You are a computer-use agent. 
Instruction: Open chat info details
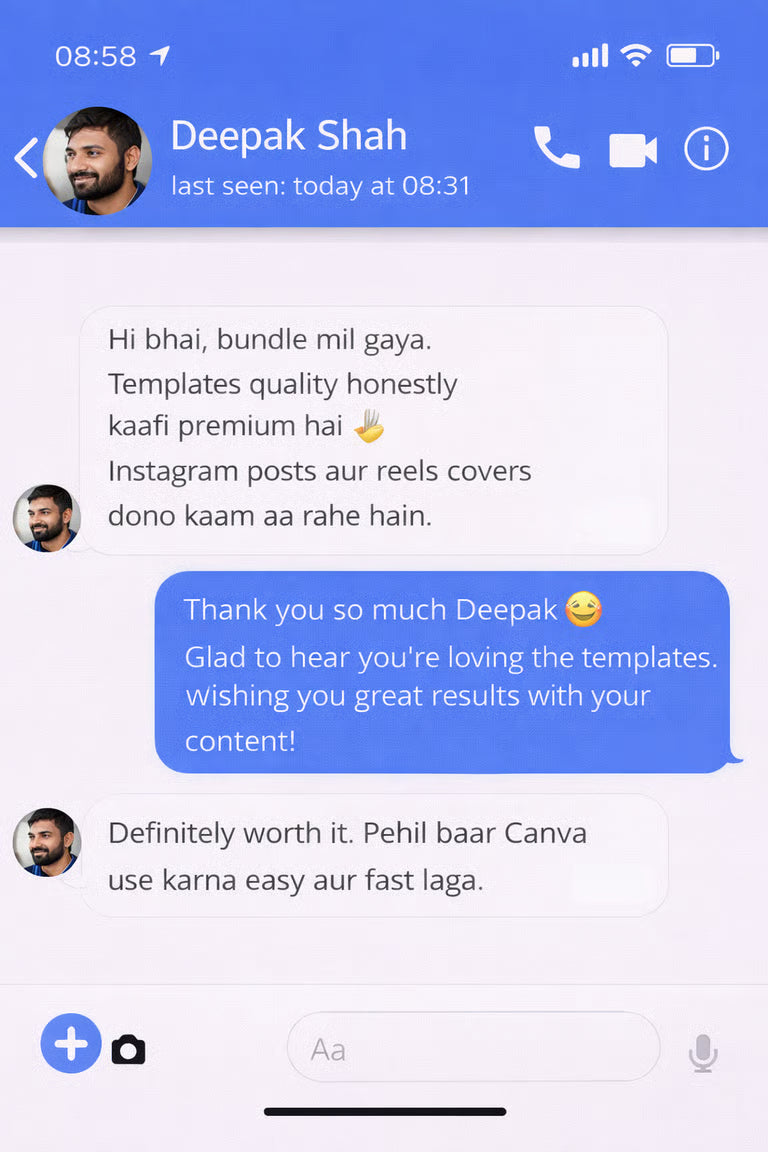[706, 150]
